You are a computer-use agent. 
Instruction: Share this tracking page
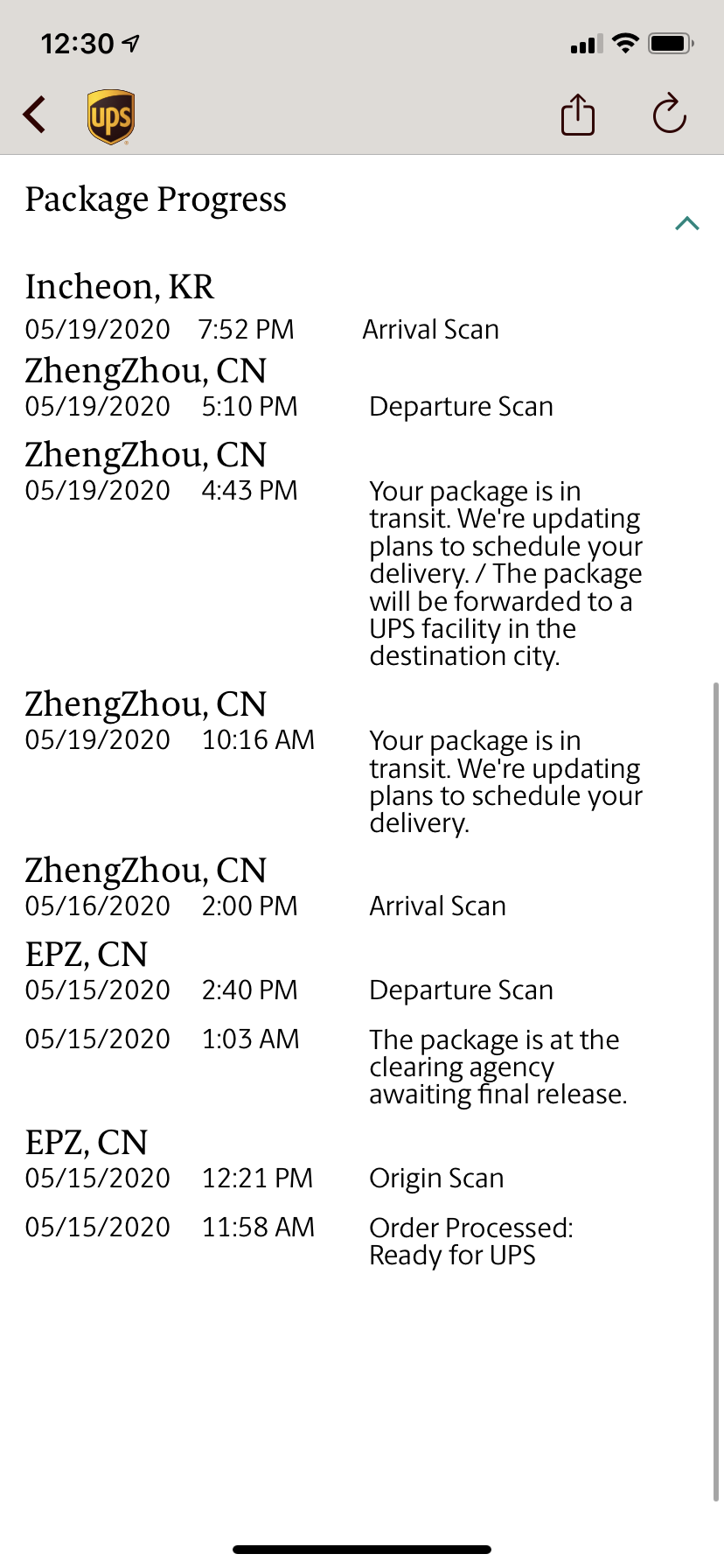coord(578,114)
